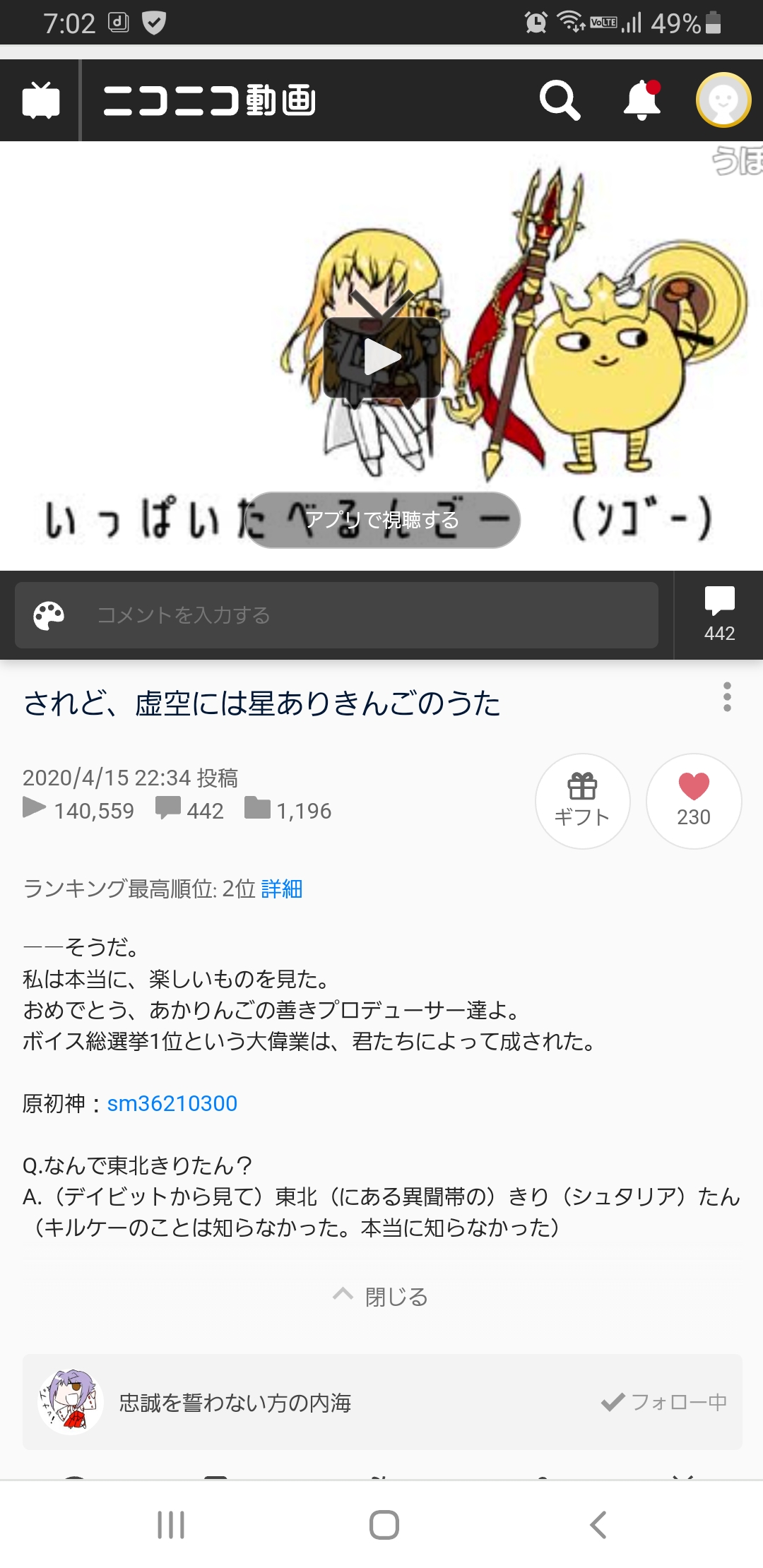Open the sm36210300 video link
Viewport: 763px width, 1568px height.
(x=172, y=1103)
